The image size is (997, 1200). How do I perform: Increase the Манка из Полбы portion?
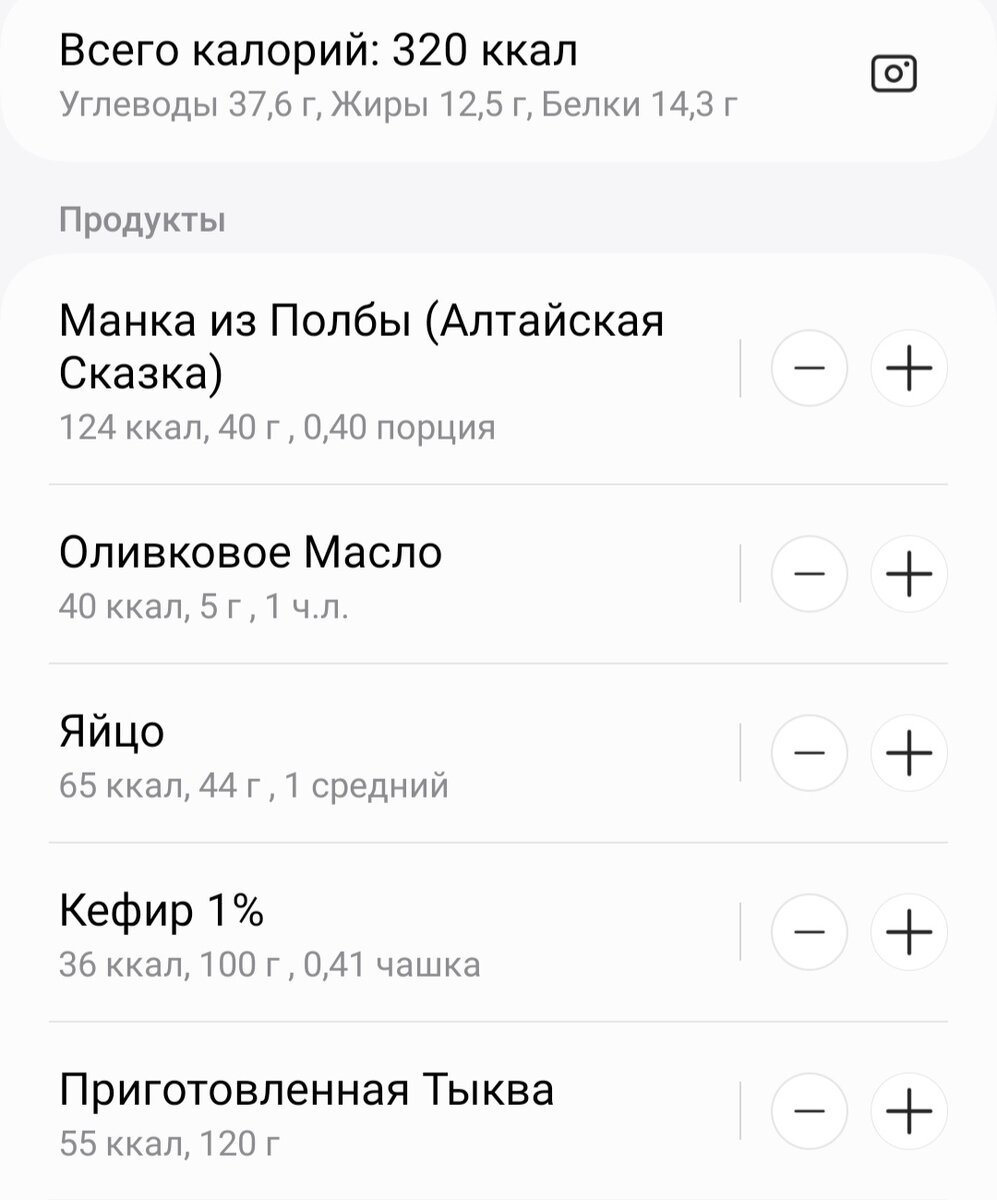[909, 368]
